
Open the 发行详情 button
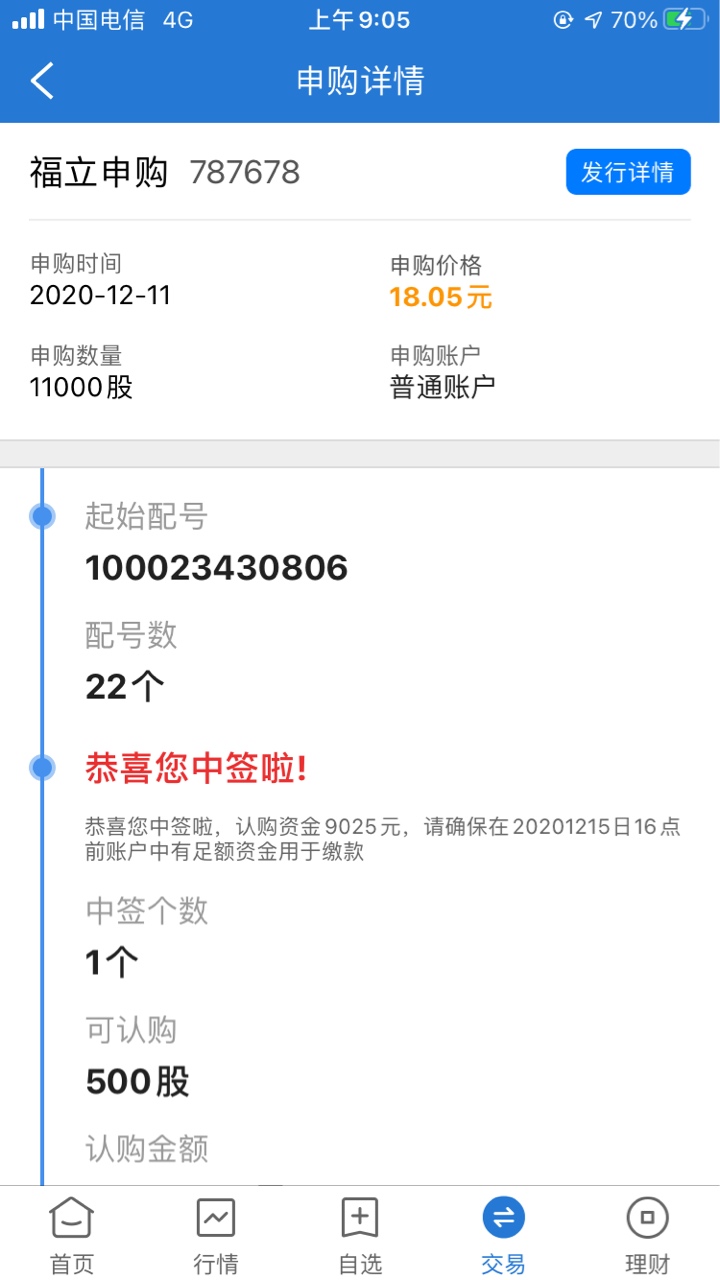click(628, 172)
